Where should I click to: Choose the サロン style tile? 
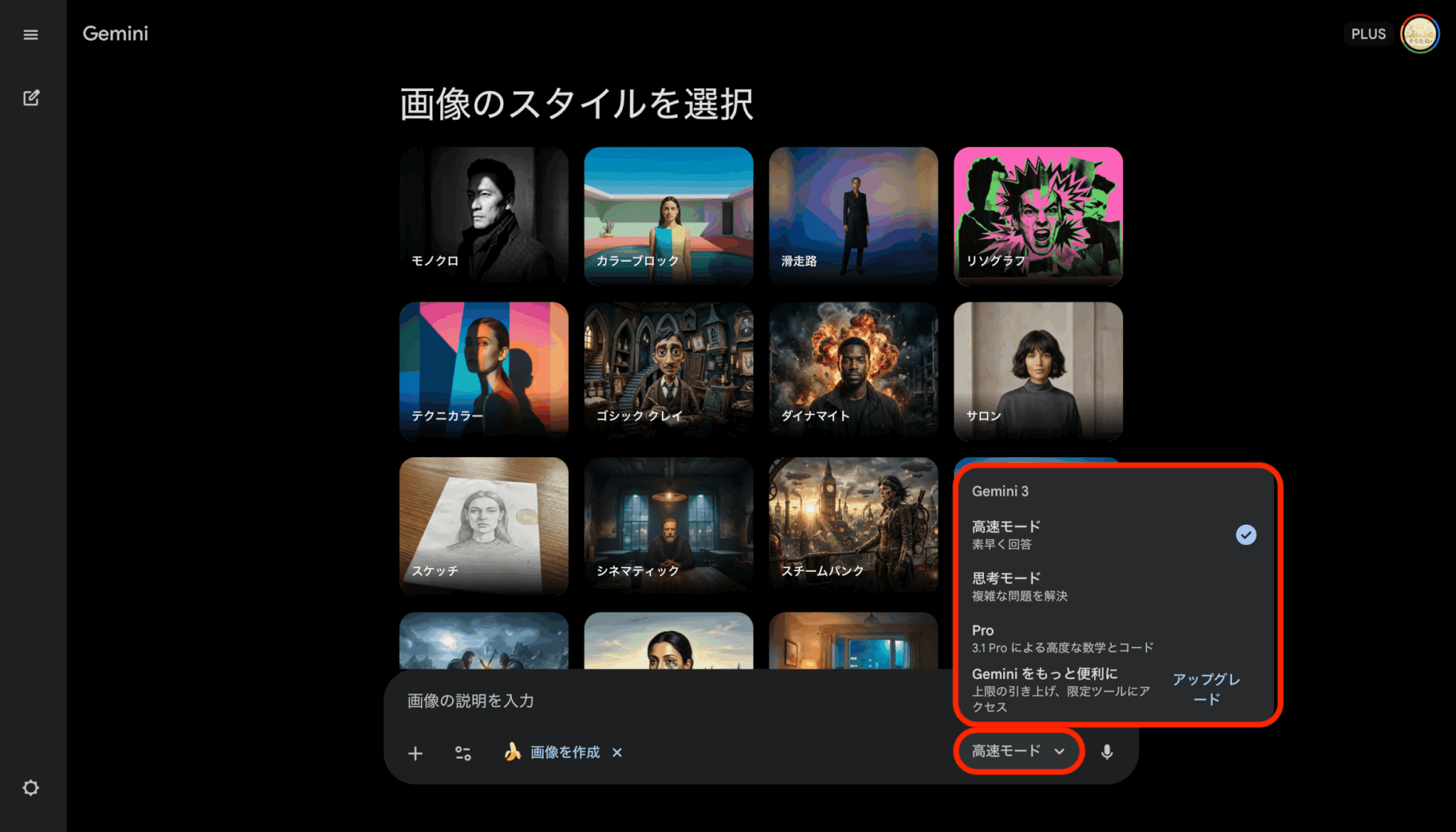pos(1038,370)
